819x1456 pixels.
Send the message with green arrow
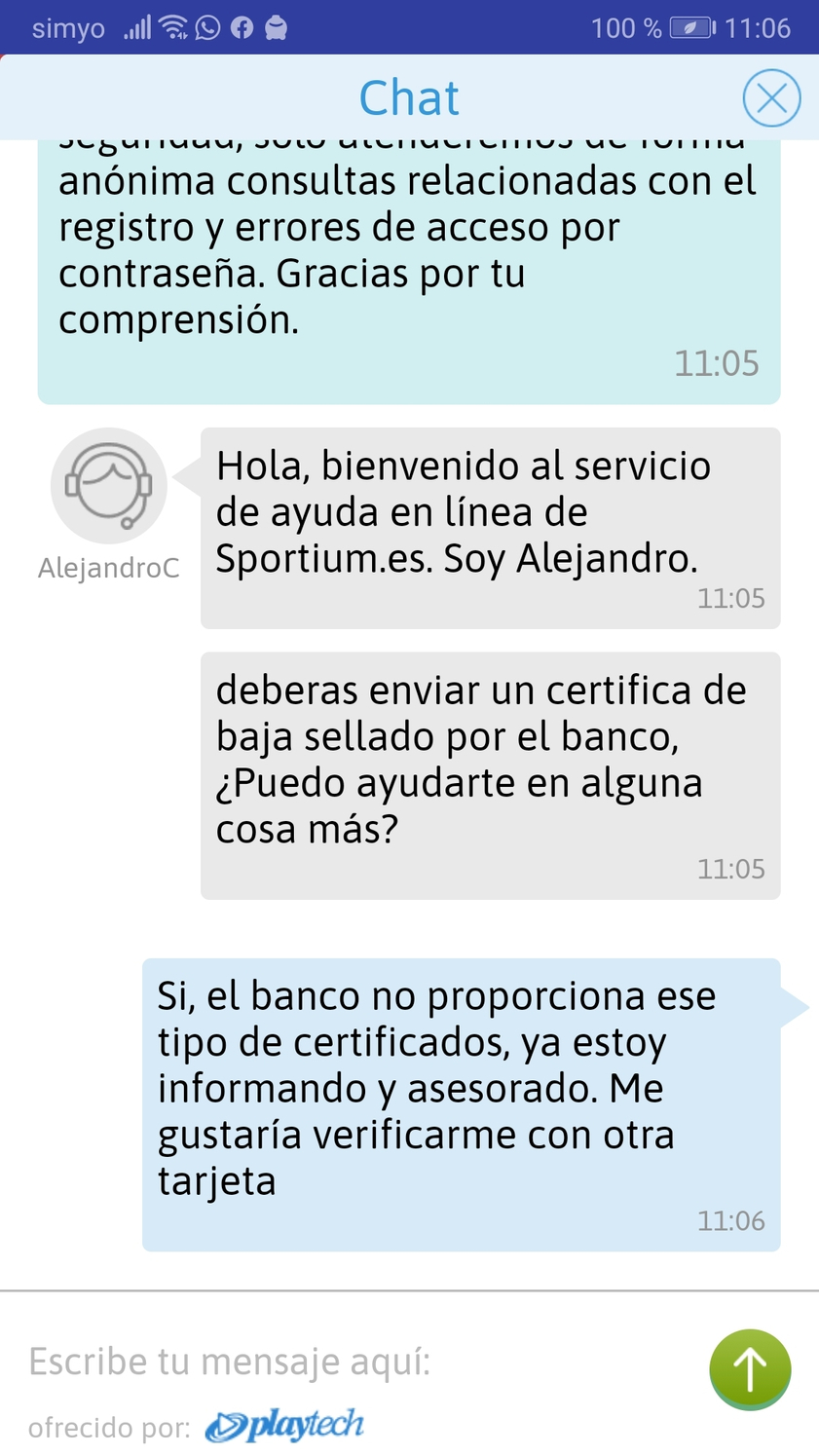tap(749, 1368)
